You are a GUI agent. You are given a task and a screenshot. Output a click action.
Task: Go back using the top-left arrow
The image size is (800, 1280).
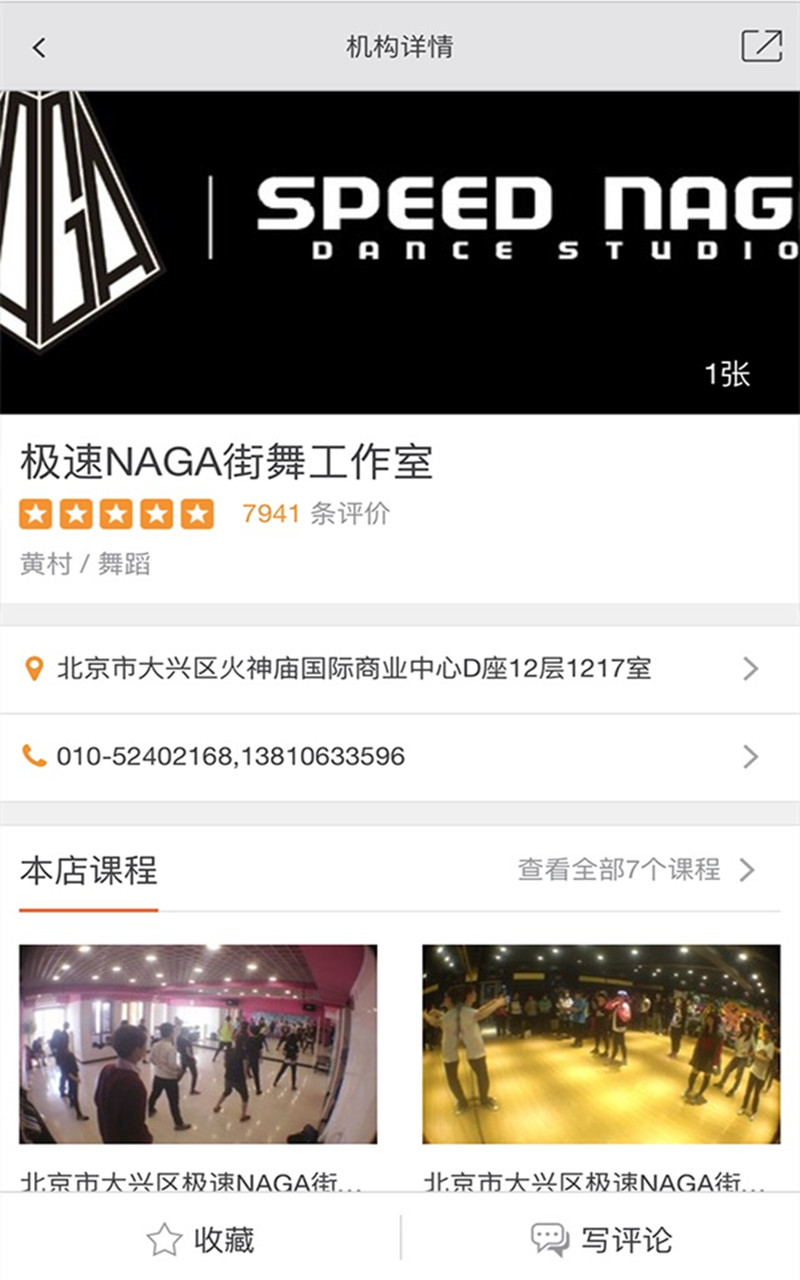pos(39,47)
